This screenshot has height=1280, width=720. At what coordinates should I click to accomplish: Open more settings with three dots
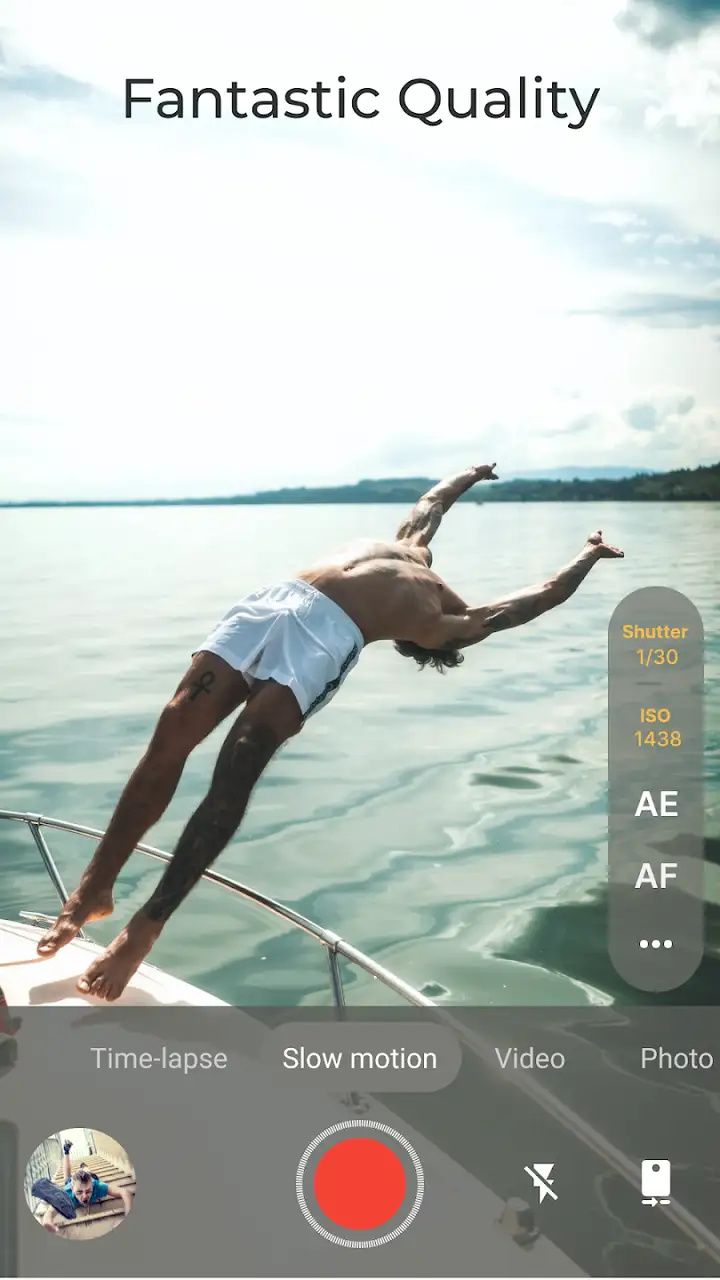pos(656,943)
